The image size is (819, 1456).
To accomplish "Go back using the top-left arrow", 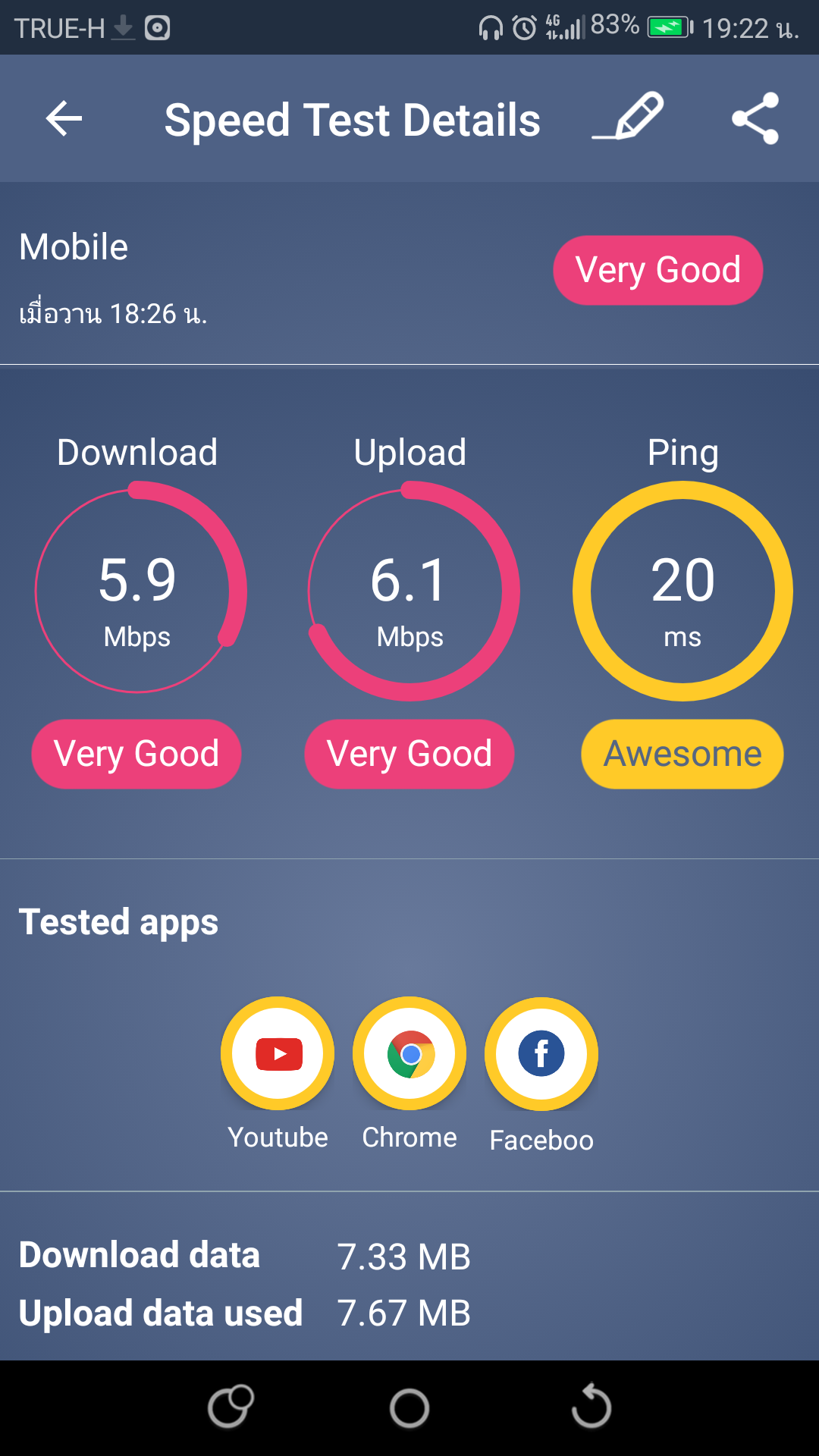I will 64,119.
